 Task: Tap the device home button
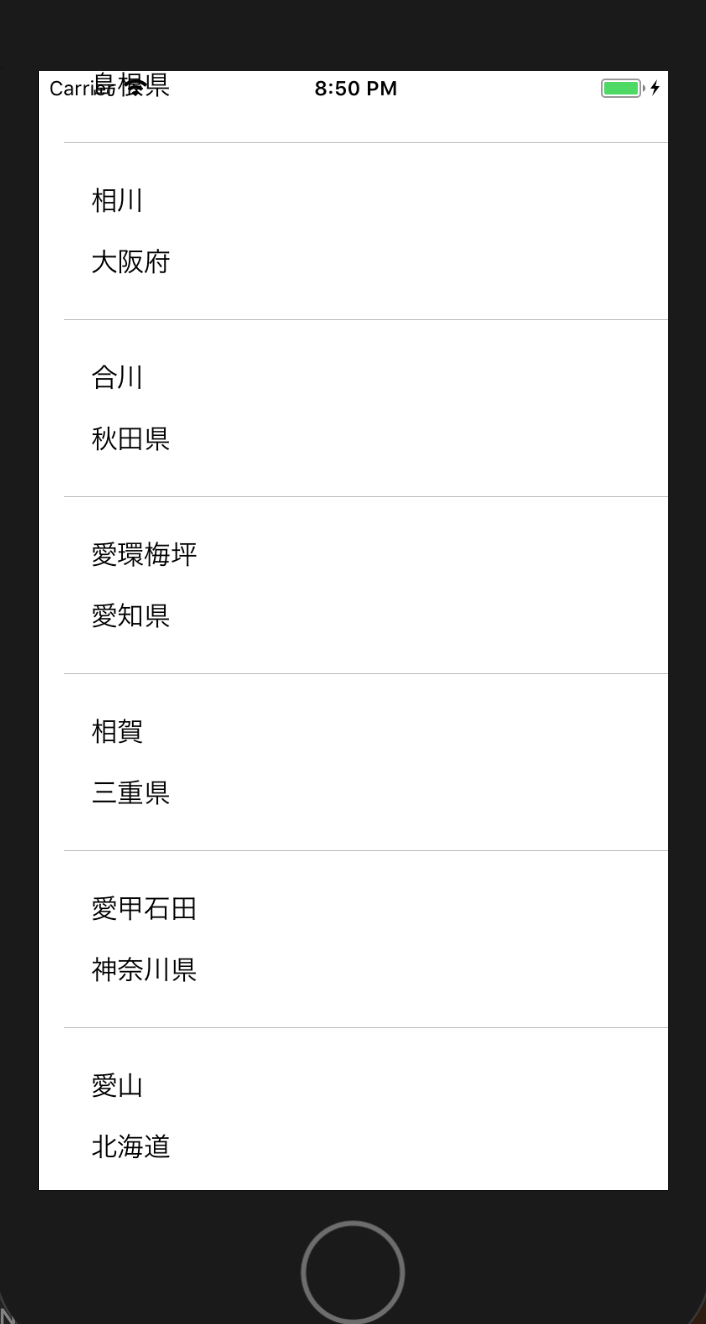coord(353,1272)
